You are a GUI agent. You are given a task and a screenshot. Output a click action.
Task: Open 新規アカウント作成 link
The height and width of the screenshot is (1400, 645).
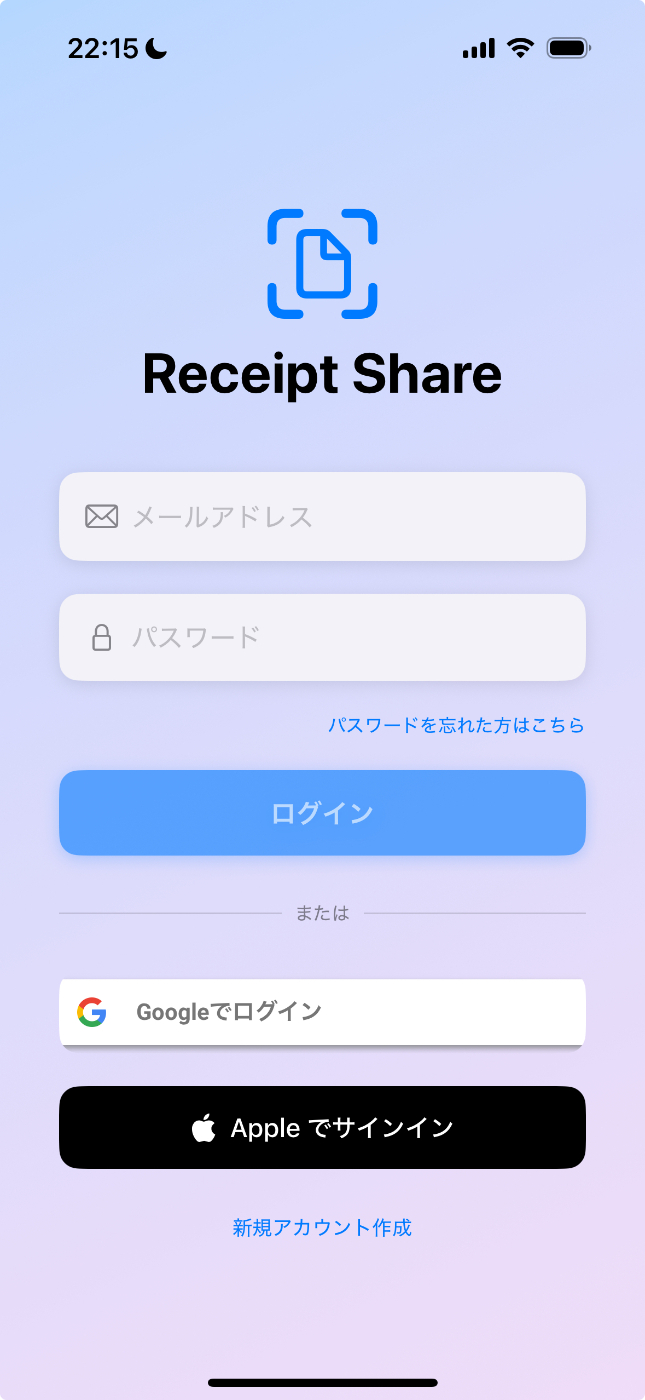[322, 1227]
